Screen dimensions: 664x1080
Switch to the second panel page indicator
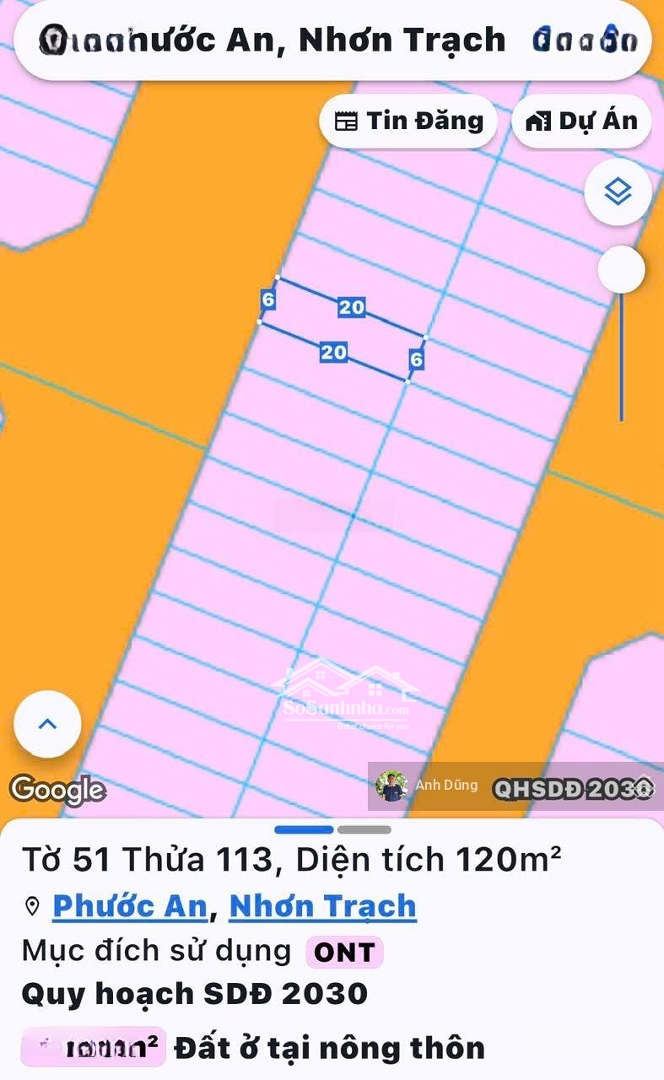[x=364, y=829]
